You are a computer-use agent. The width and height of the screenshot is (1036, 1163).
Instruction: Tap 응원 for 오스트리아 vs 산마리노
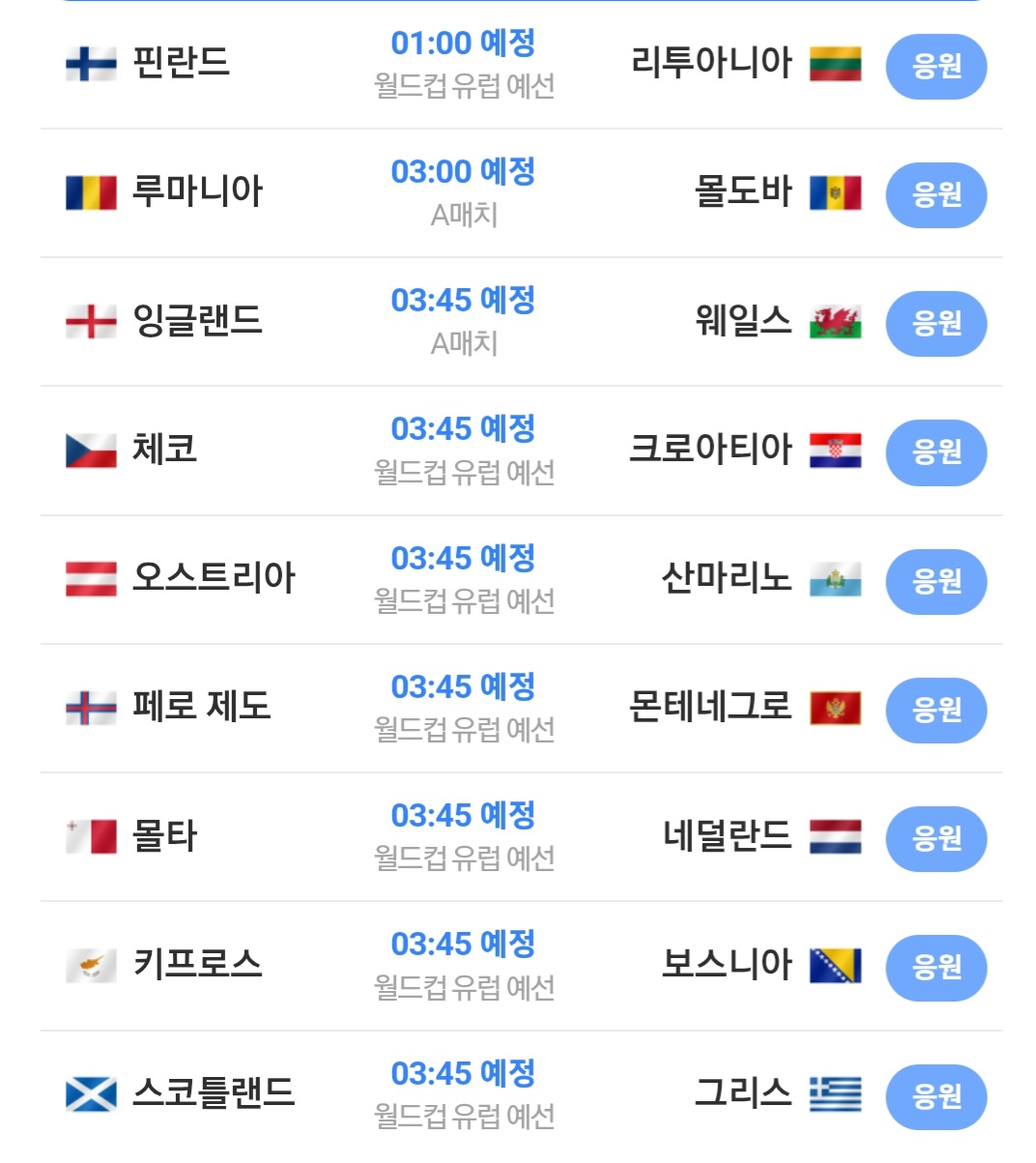click(x=935, y=581)
